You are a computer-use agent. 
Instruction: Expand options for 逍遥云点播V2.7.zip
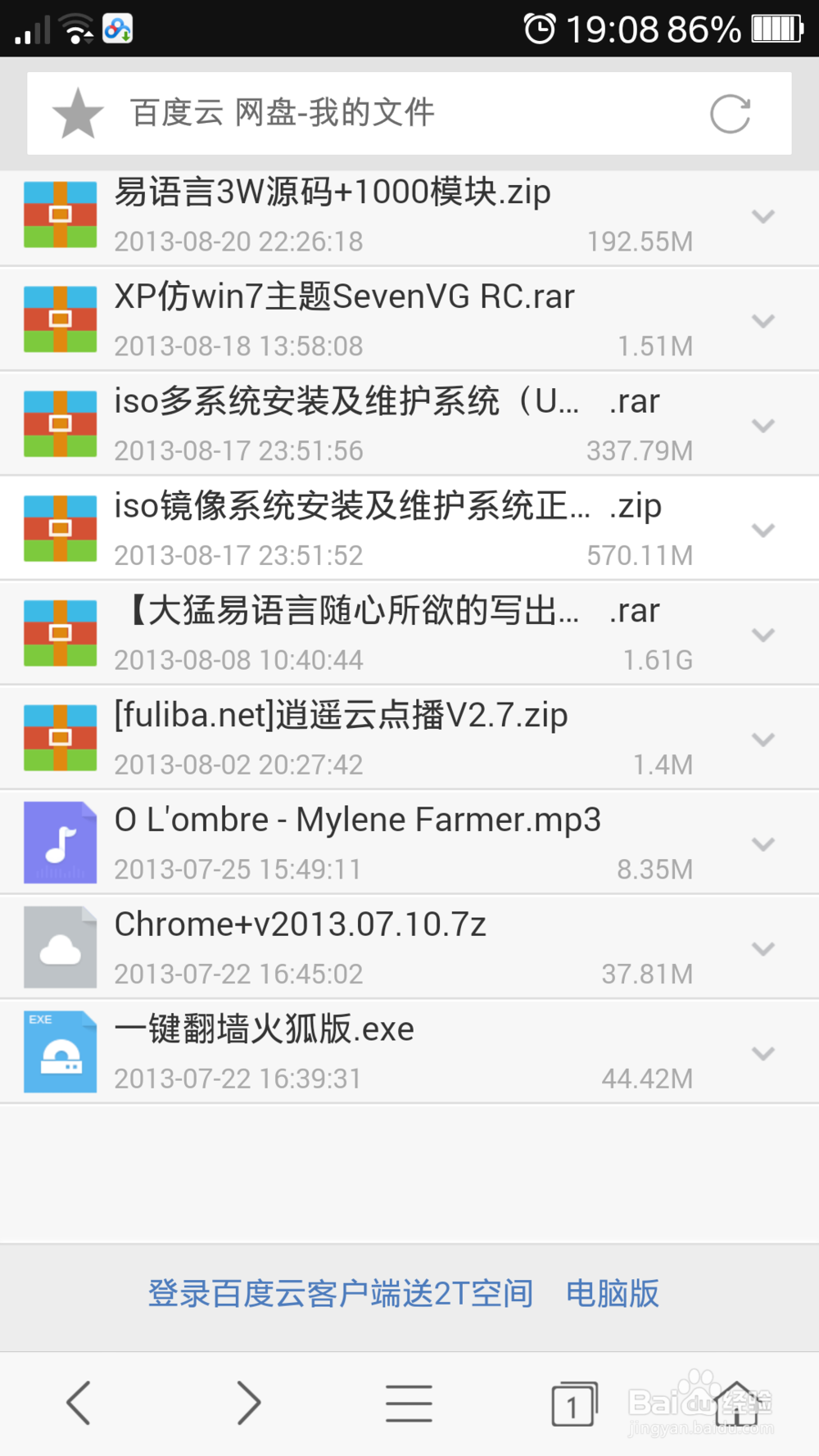coord(763,739)
